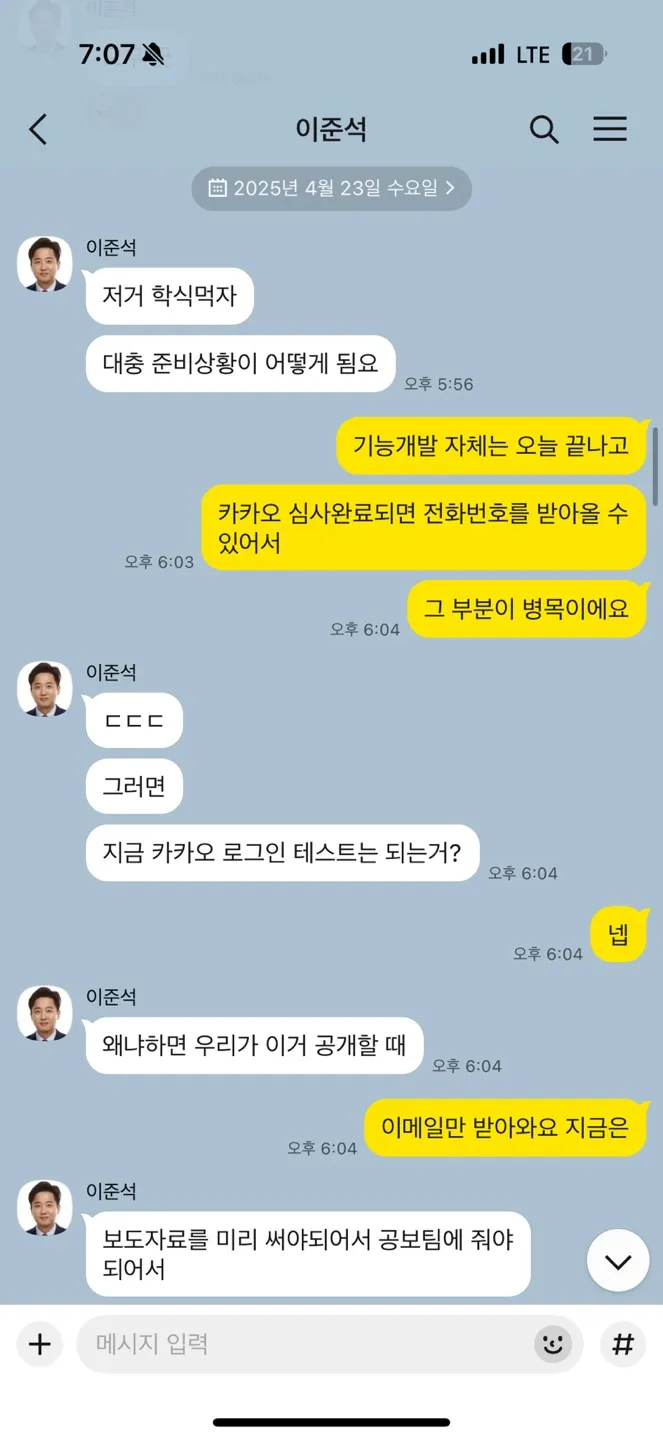Viewport: 663px width, 1440px height.
Task: Open the emoticon picker
Action: (x=553, y=1344)
